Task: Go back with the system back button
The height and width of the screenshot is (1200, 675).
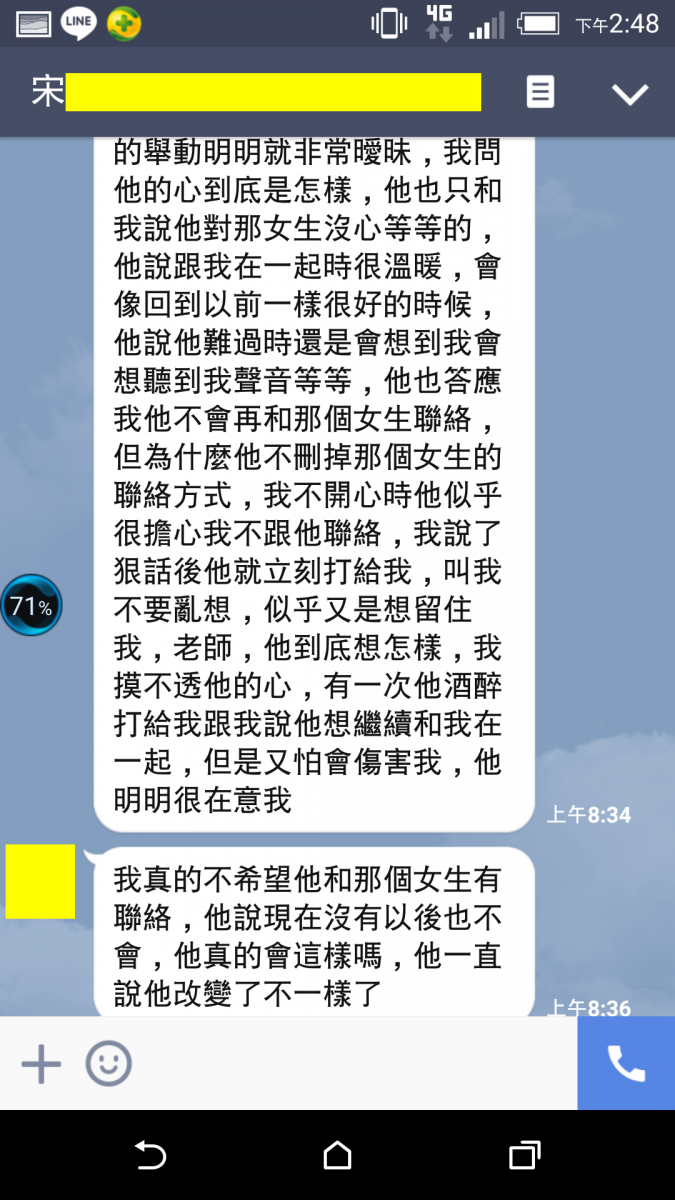Action: pyautogui.click(x=150, y=1156)
